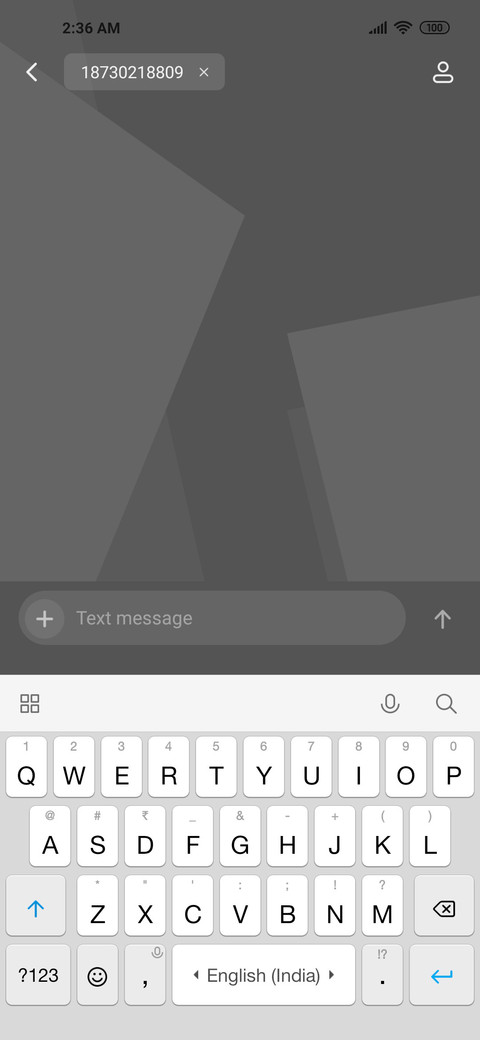
Task: Open the contact picker icon
Action: tap(443, 72)
